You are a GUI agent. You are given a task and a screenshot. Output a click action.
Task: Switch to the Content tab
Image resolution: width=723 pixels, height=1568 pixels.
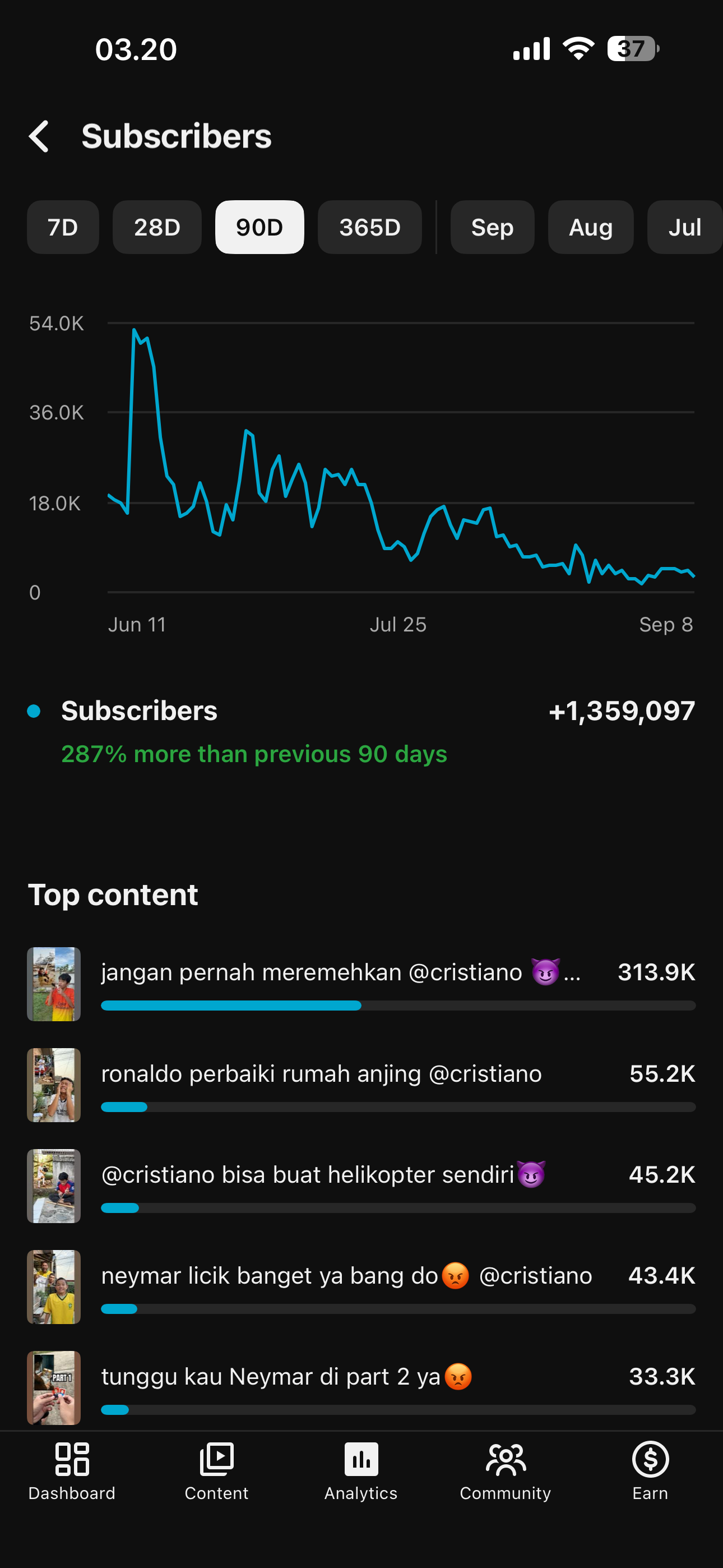tap(217, 1471)
